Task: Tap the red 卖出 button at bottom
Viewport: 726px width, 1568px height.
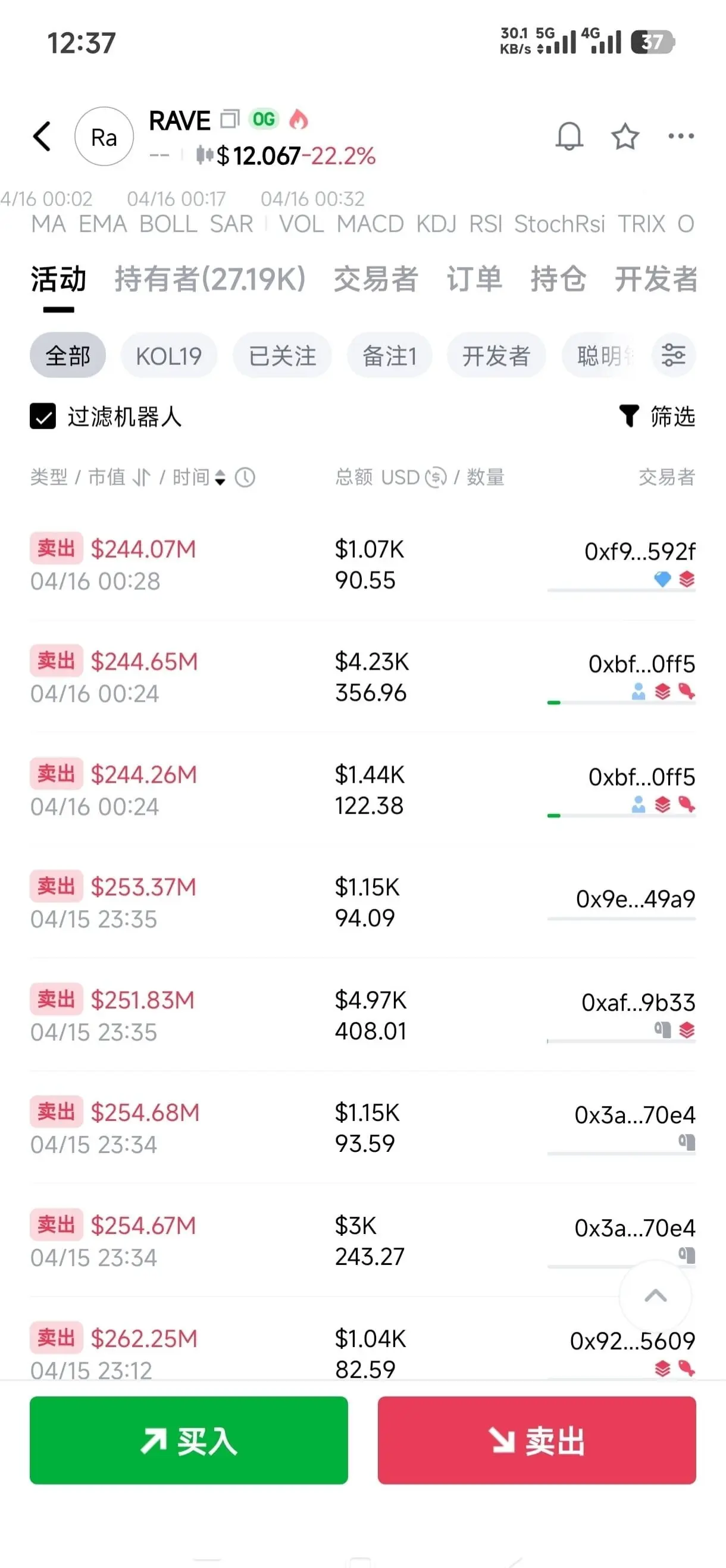Action: (x=537, y=1440)
